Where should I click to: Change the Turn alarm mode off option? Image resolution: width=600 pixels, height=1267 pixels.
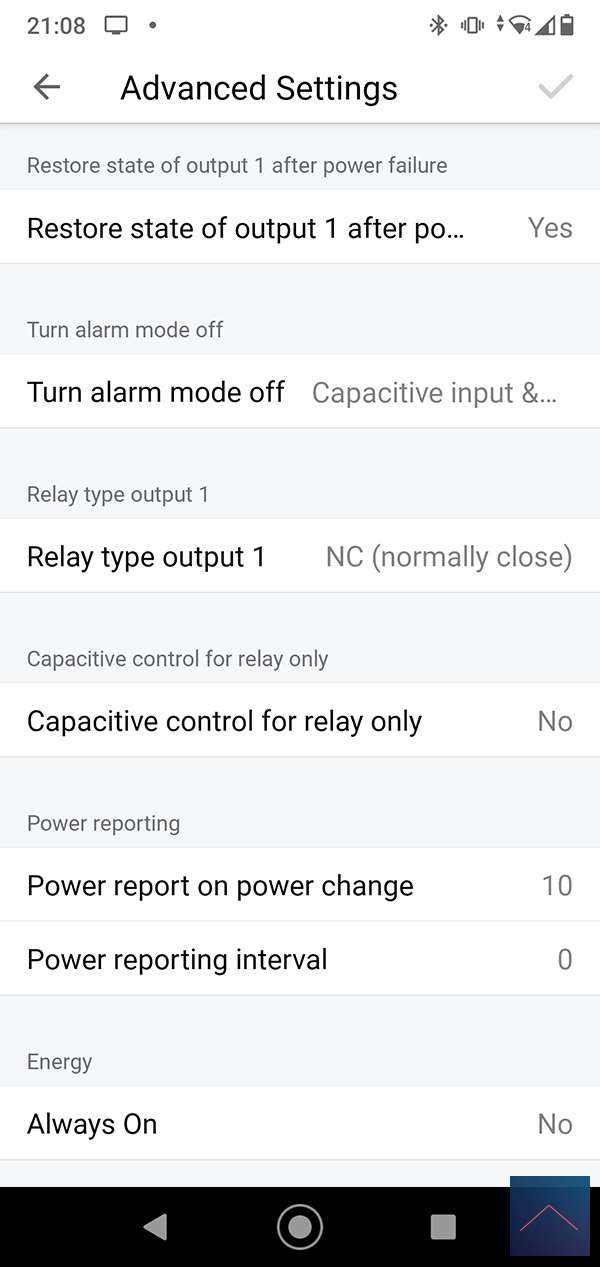coord(300,392)
